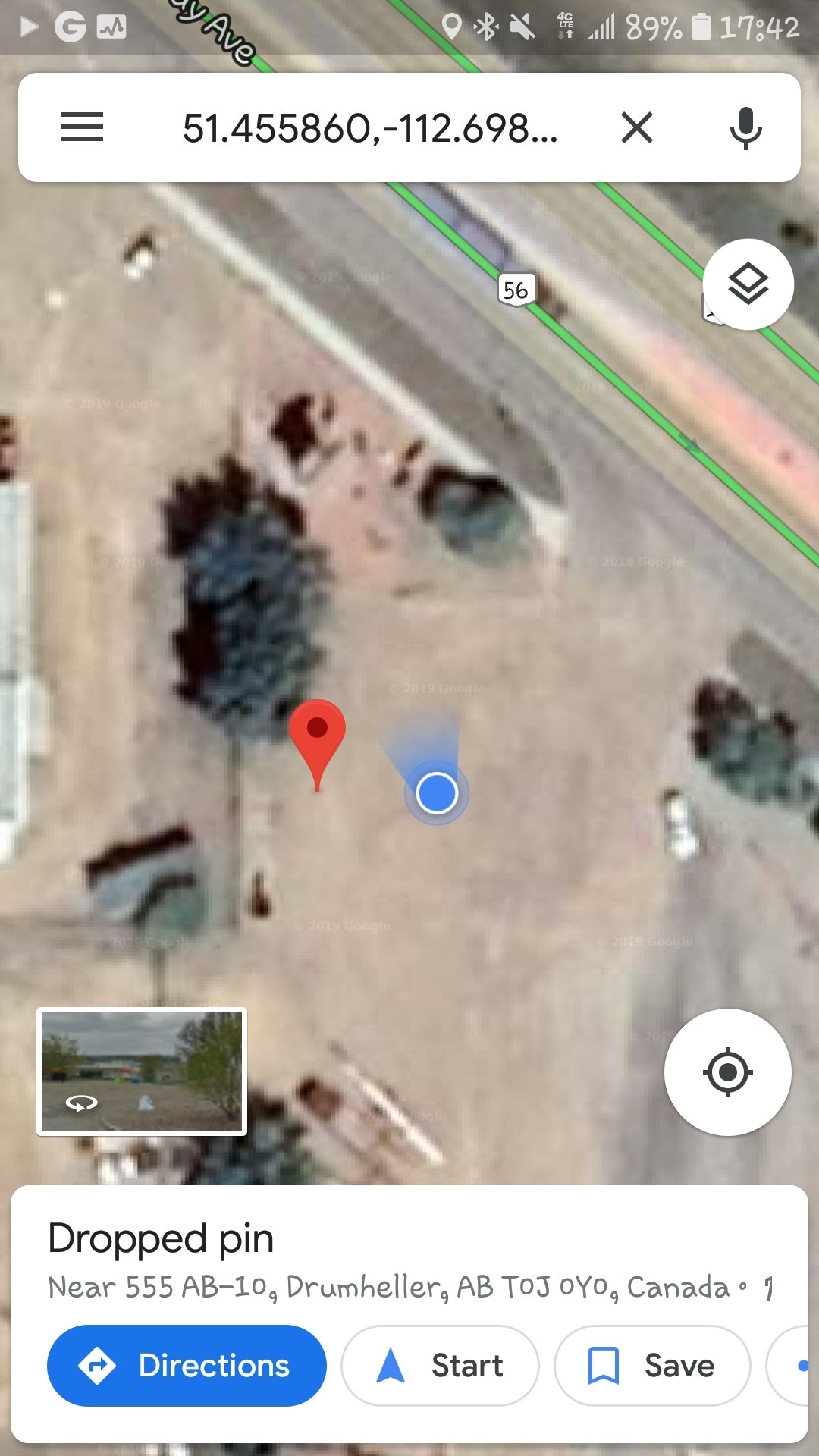Clear the search with the X
Image resolution: width=819 pixels, height=1456 pixels.
click(x=637, y=127)
